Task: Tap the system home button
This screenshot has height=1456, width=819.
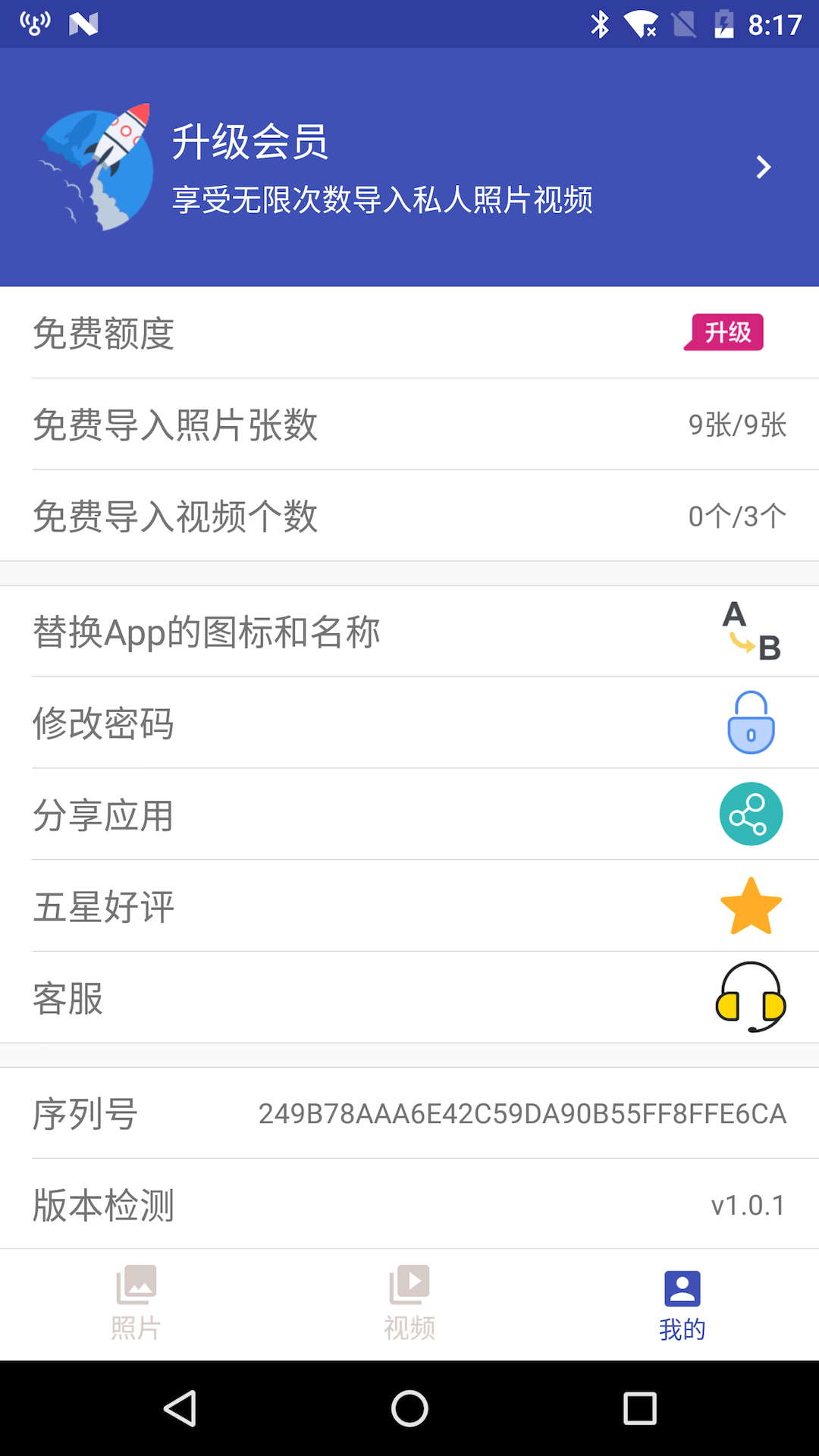Action: tap(409, 1408)
